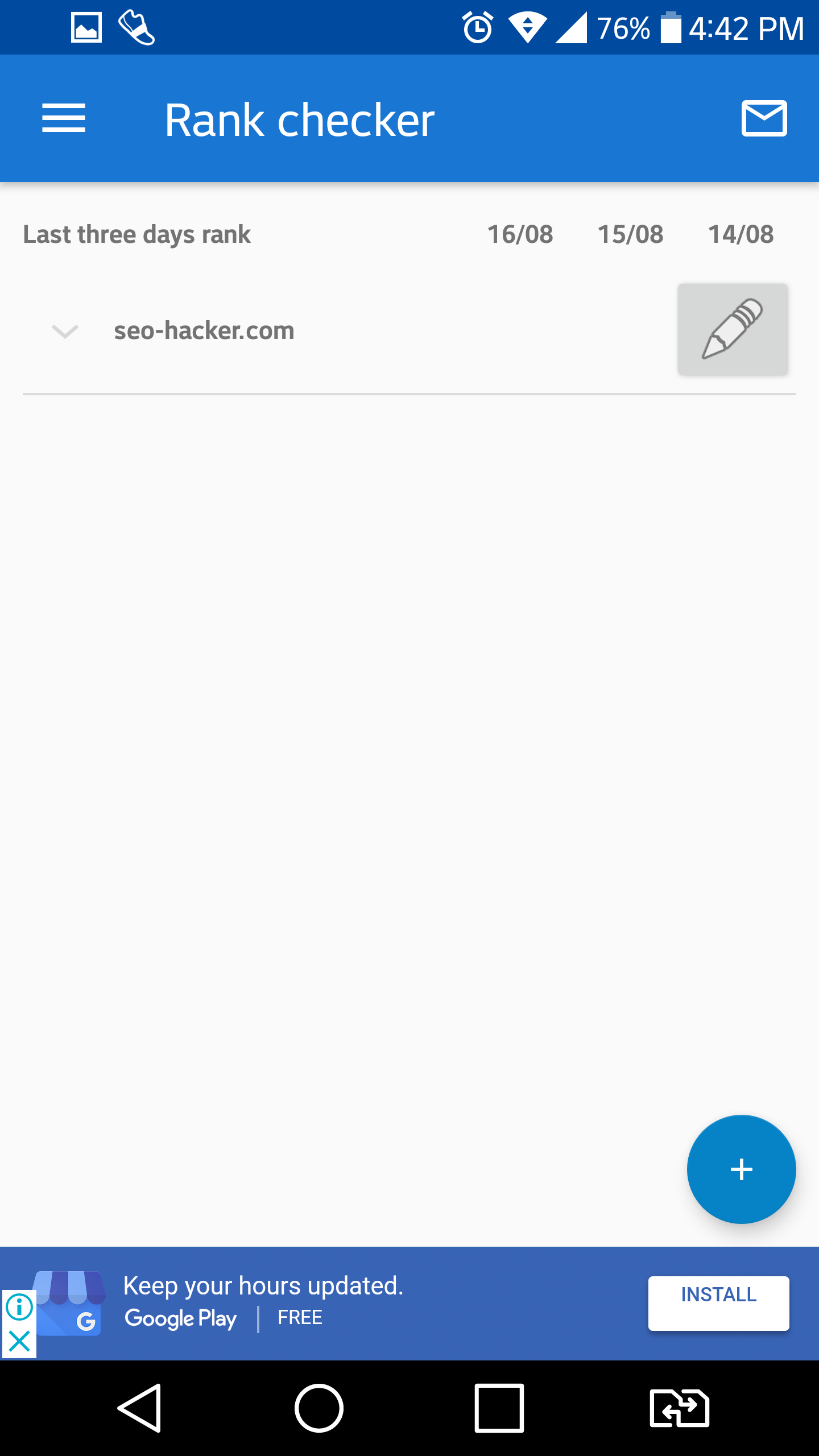Close the ad banner
819x1456 pixels.
click(x=19, y=1341)
